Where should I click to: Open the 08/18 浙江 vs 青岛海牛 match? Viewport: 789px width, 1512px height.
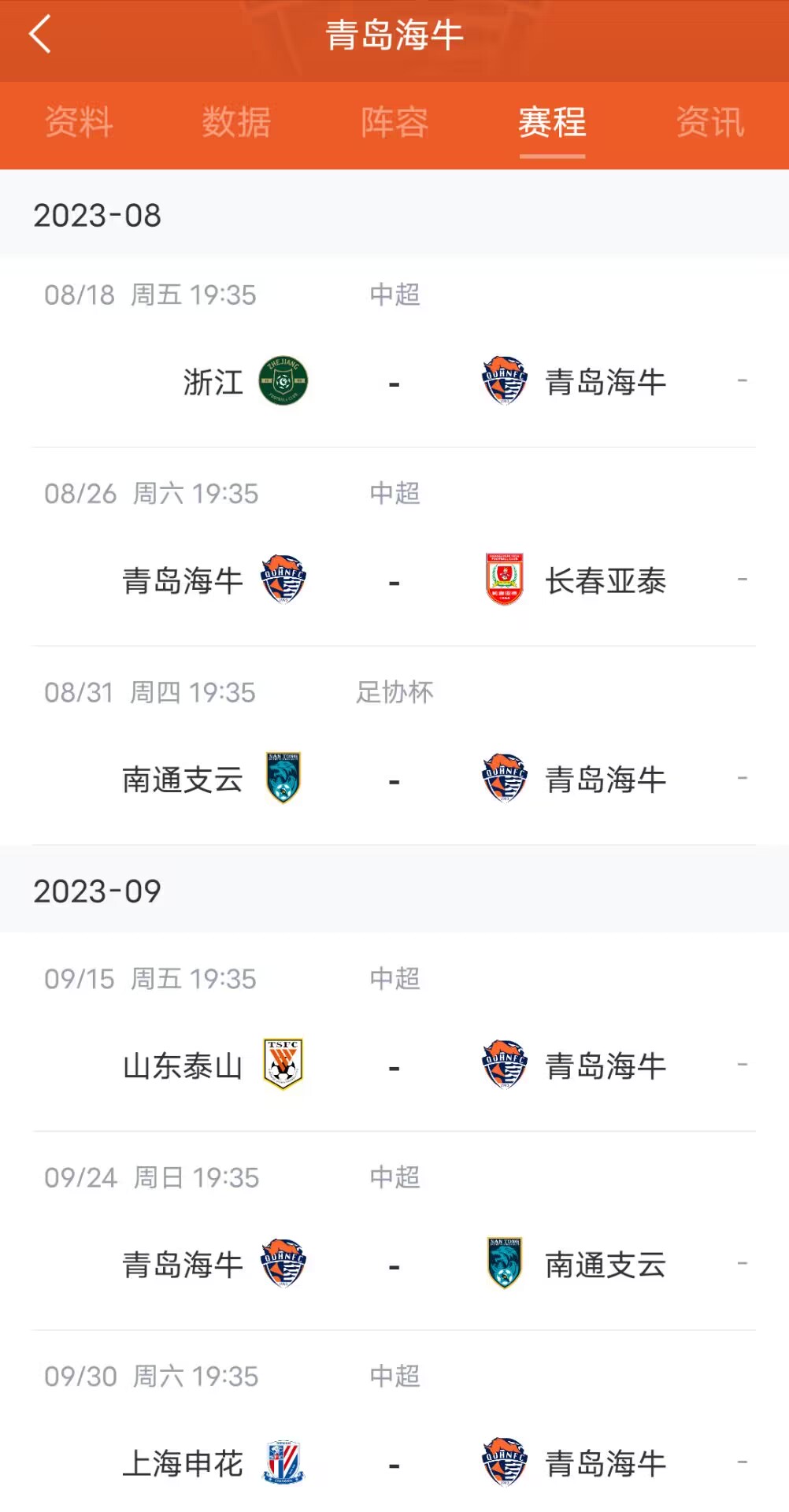click(394, 351)
